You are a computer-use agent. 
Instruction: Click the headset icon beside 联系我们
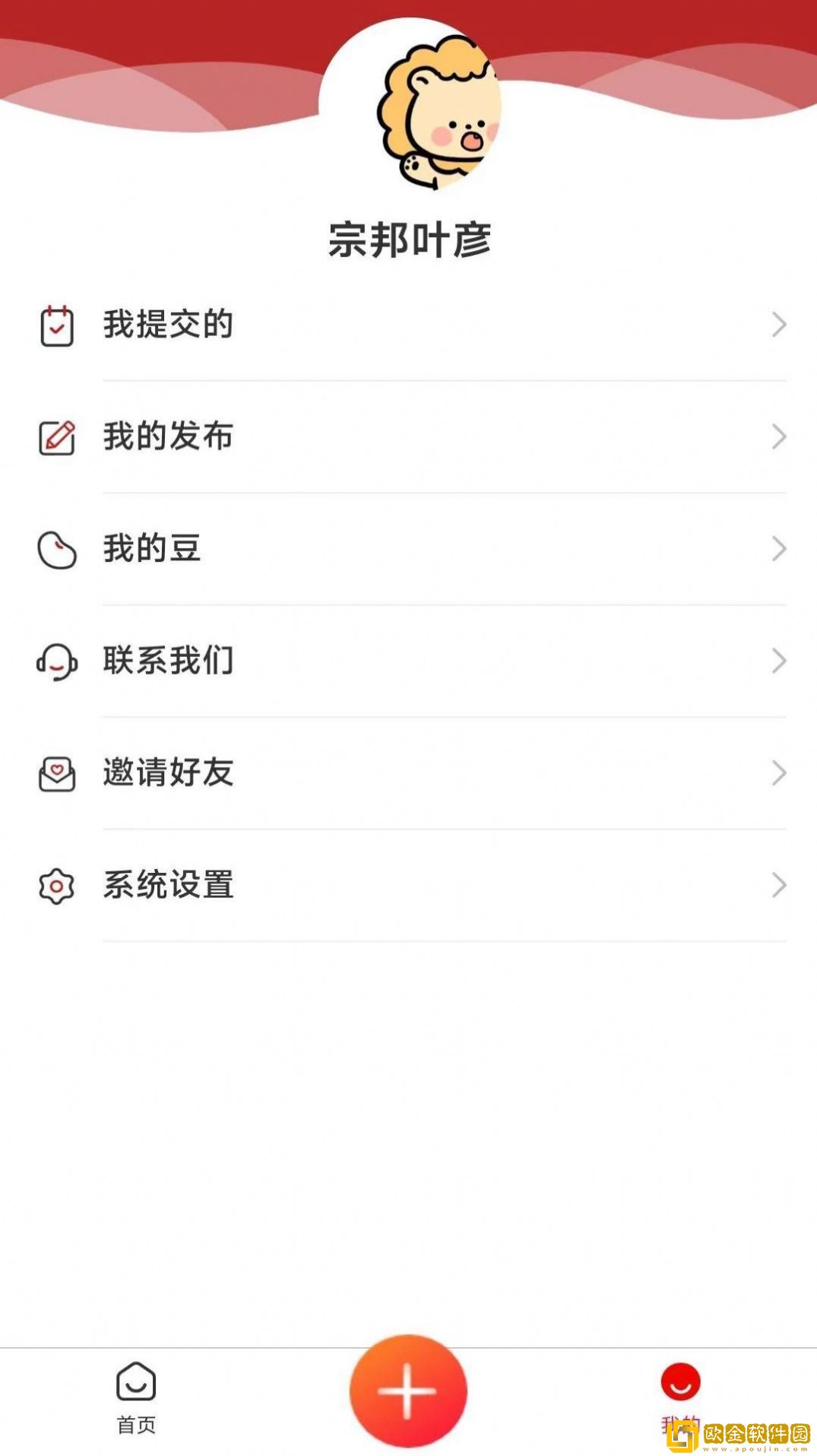(x=56, y=661)
